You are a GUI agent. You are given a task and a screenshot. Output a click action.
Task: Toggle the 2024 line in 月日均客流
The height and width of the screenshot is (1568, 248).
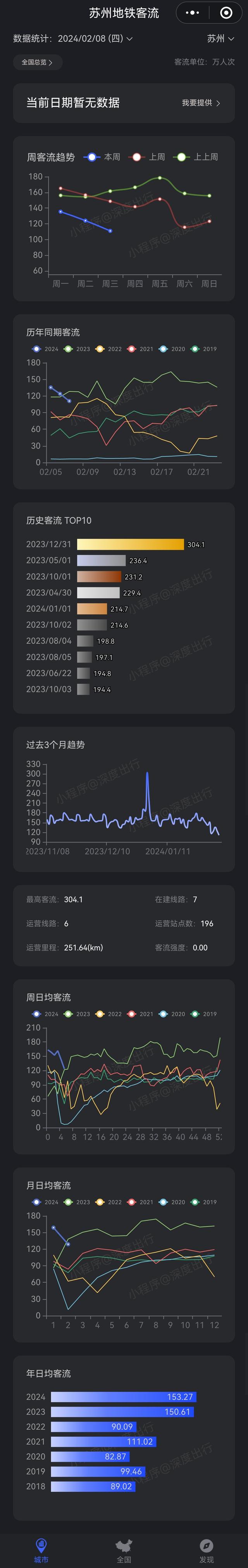[x=45, y=1202]
